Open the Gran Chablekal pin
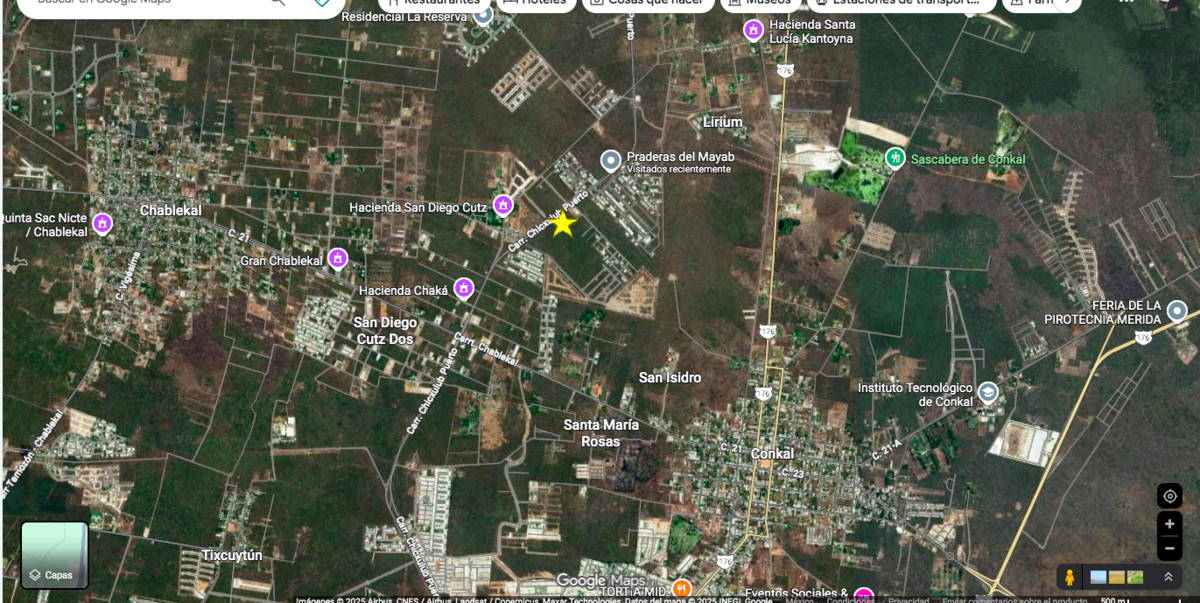 (x=338, y=259)
